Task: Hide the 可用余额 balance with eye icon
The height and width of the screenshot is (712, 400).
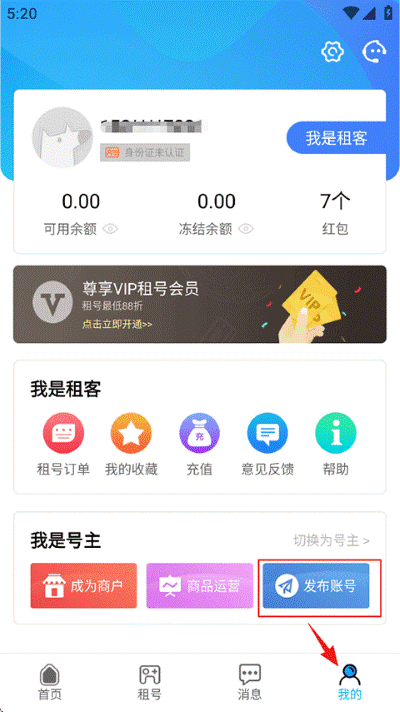Action: [x=110, y=229]
